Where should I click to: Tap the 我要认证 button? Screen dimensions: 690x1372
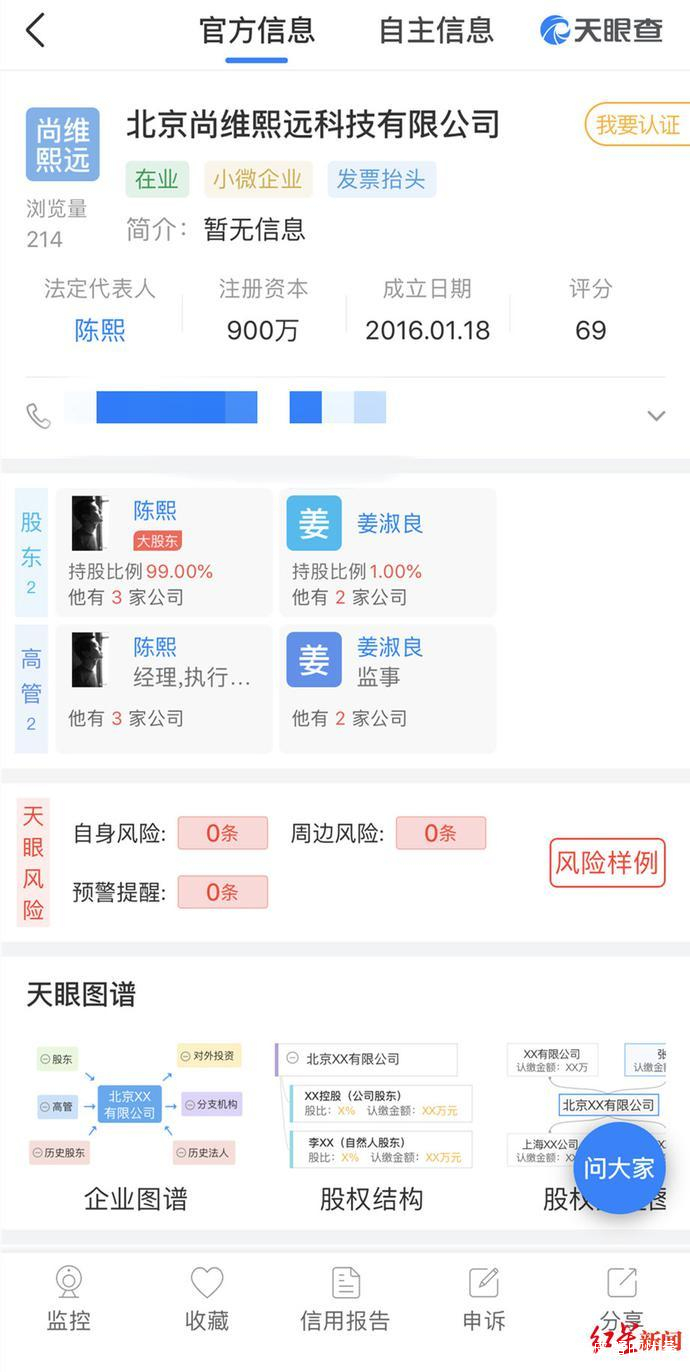coord(637,125)
